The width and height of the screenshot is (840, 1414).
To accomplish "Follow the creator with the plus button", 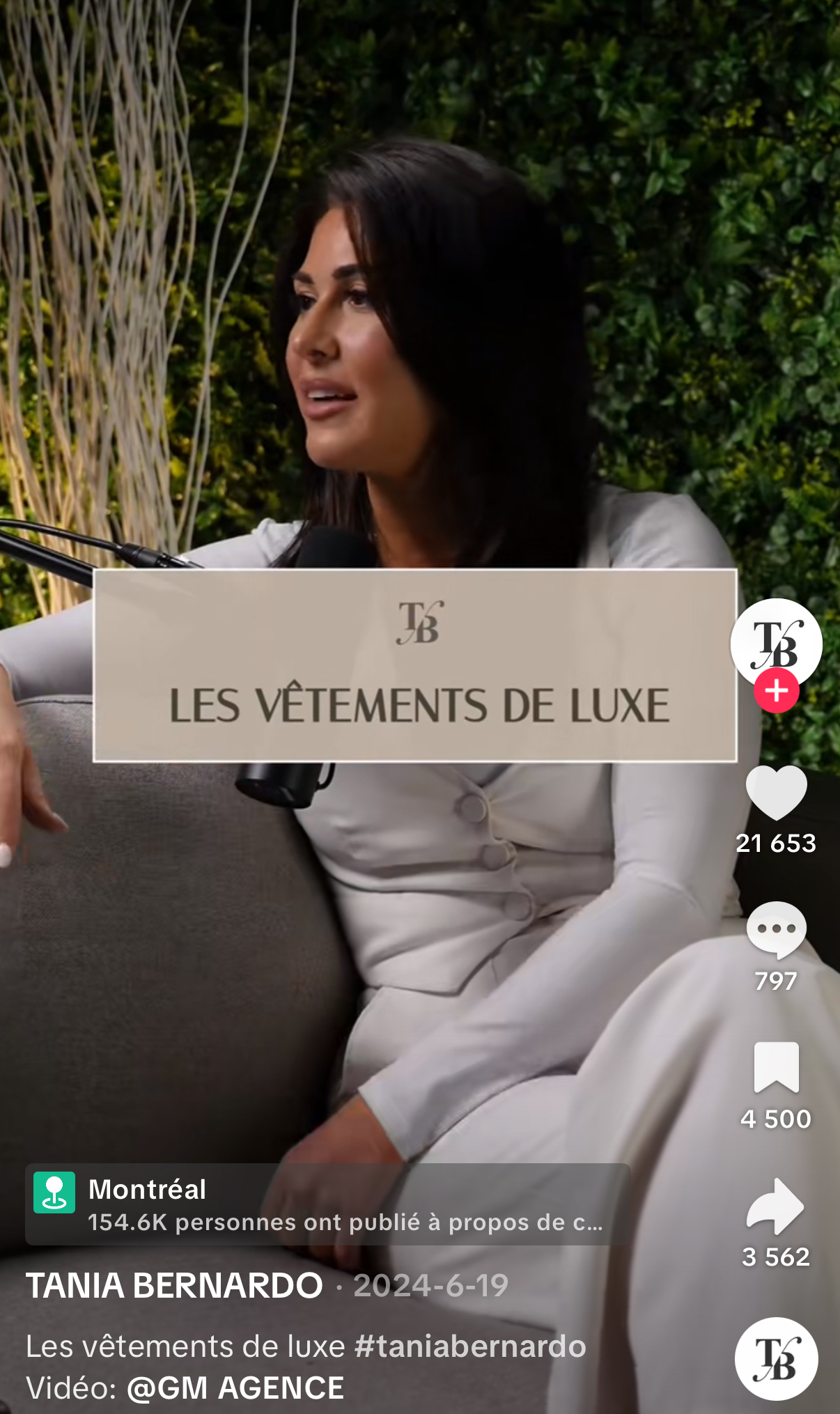I will point(776,690).
